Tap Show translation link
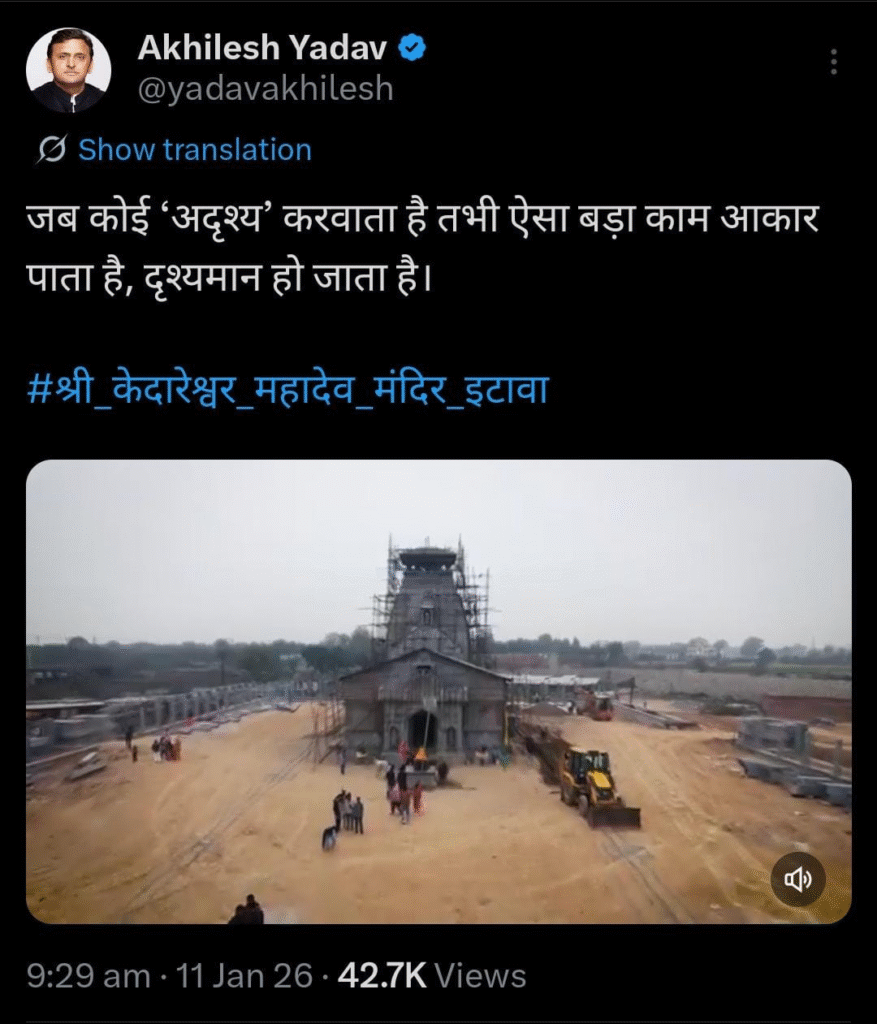 pyautogui.click(x=194, y=150)
